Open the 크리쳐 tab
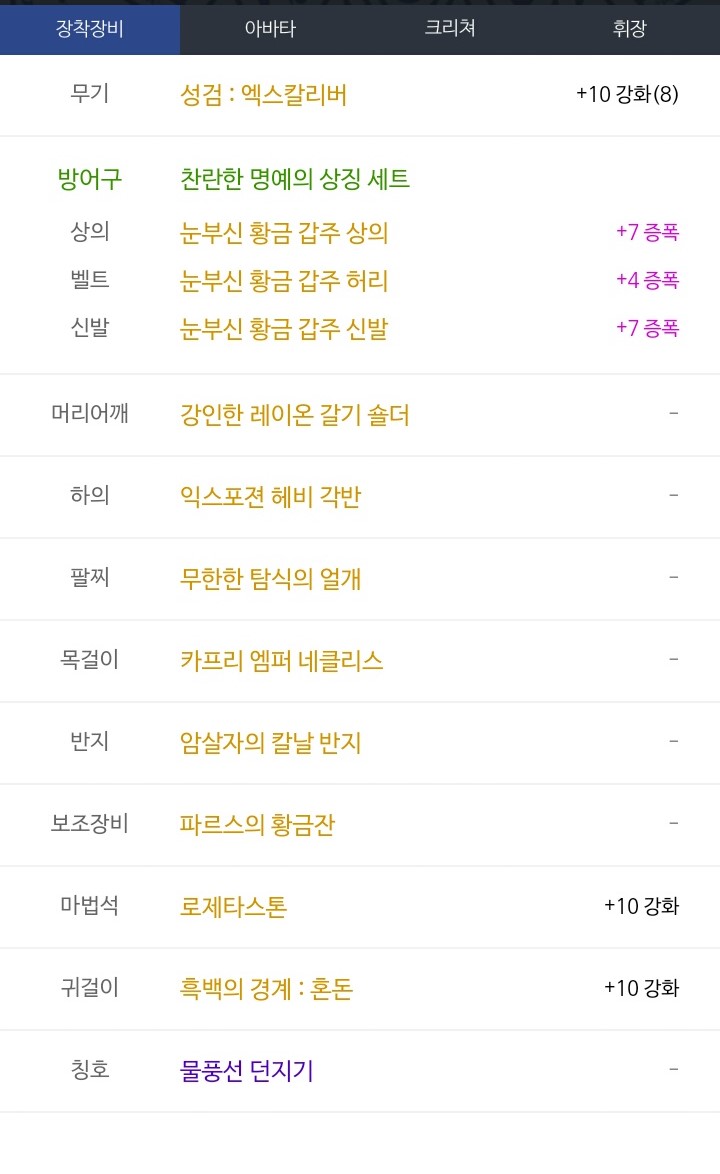 click(x=450, y=28)
